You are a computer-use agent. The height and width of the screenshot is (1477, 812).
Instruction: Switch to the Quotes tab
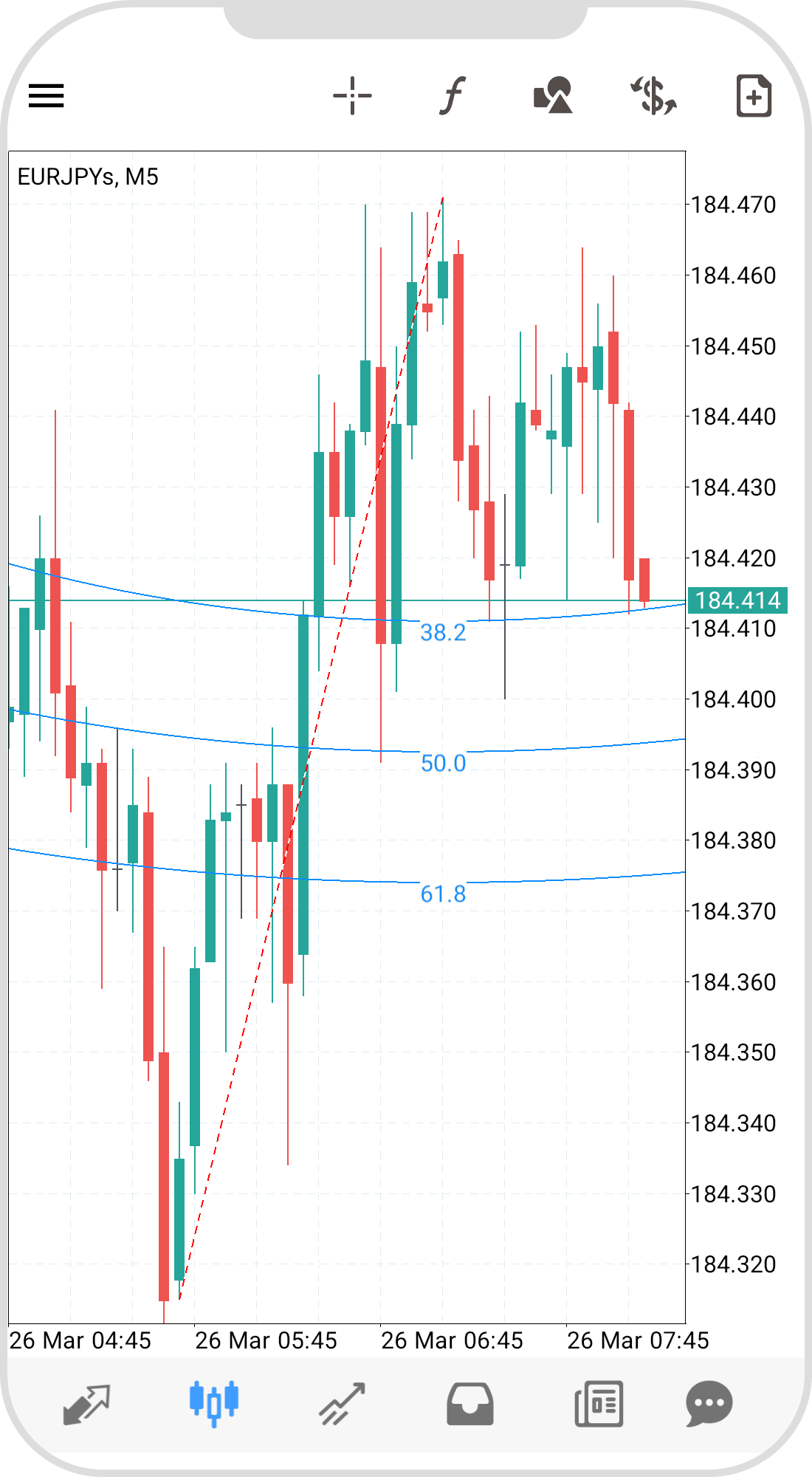86,1403
